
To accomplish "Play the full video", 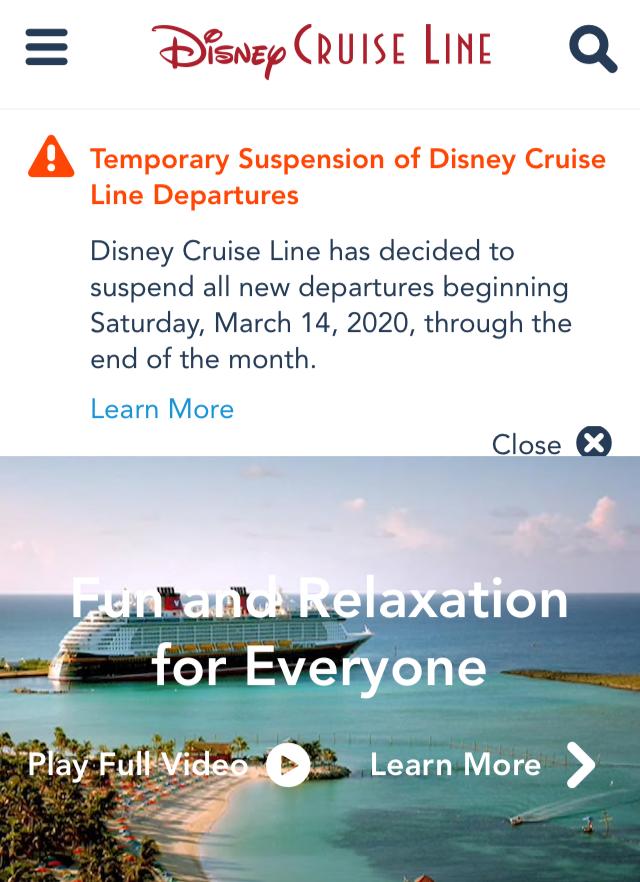I will coord(288,765).
